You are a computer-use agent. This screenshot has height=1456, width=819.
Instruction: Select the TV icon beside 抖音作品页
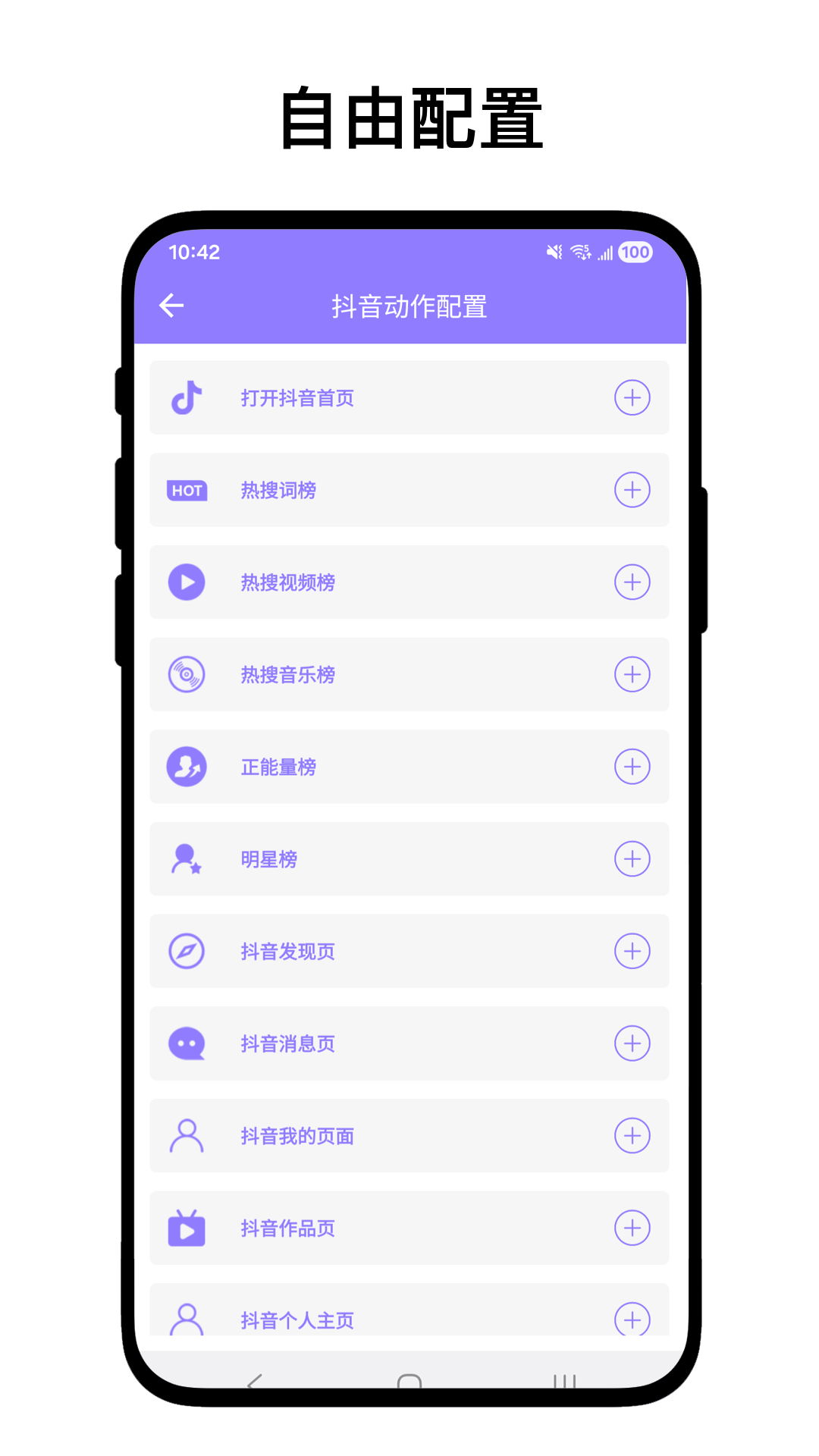pyautogui.click(x=187, y=1228)
